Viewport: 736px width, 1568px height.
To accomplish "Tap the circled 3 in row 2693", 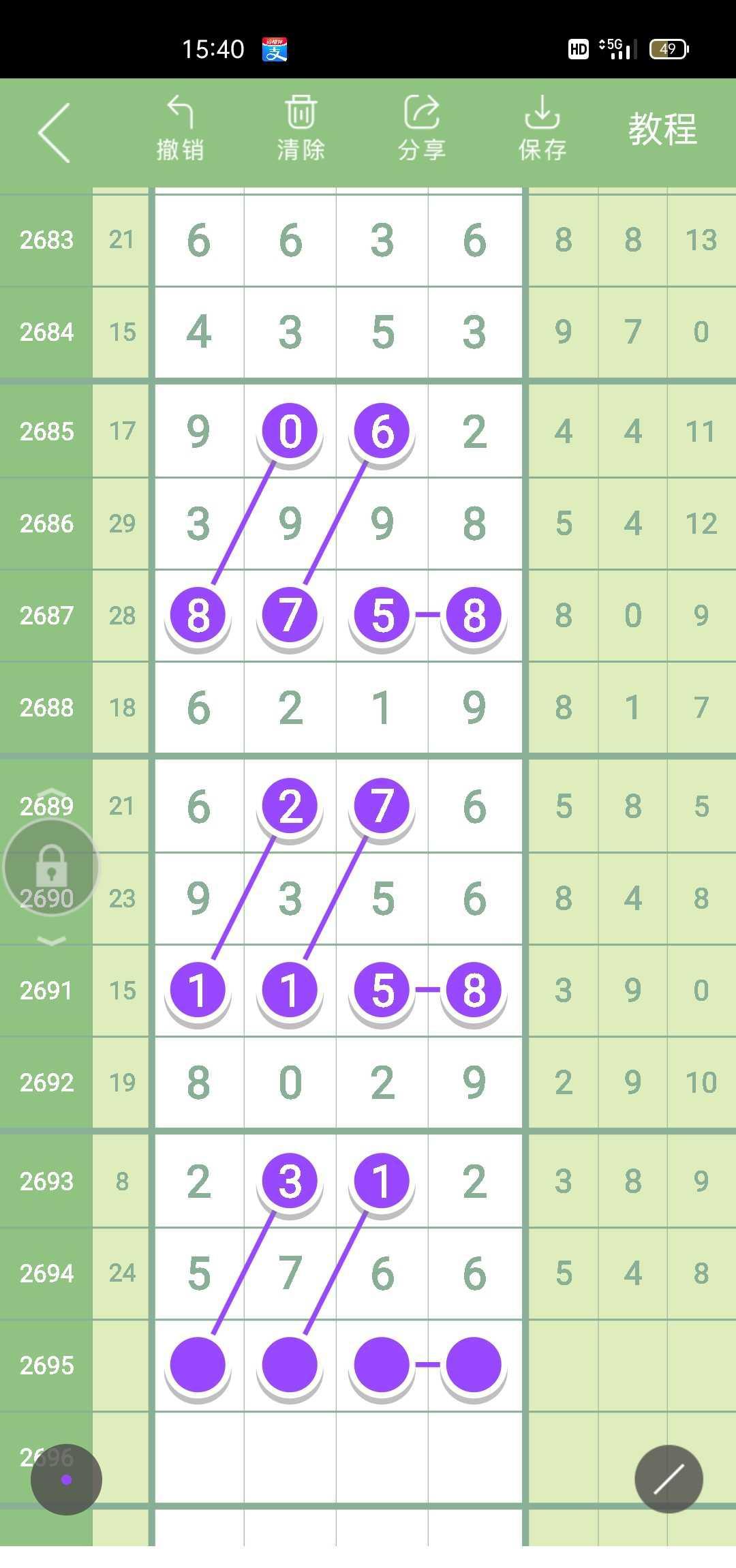I will coord(290,1181).
